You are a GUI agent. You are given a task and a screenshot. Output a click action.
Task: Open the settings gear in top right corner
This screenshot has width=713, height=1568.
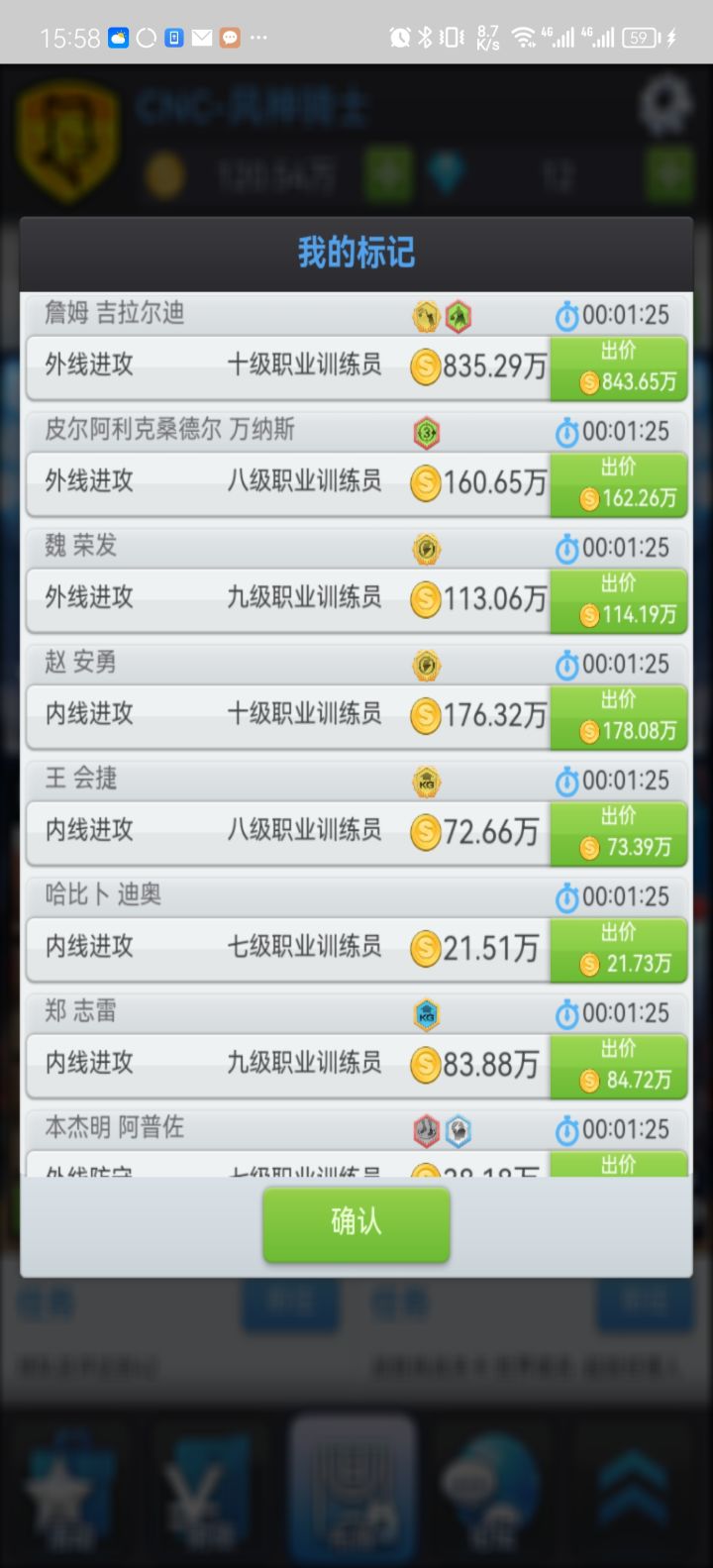coord(665,106)
